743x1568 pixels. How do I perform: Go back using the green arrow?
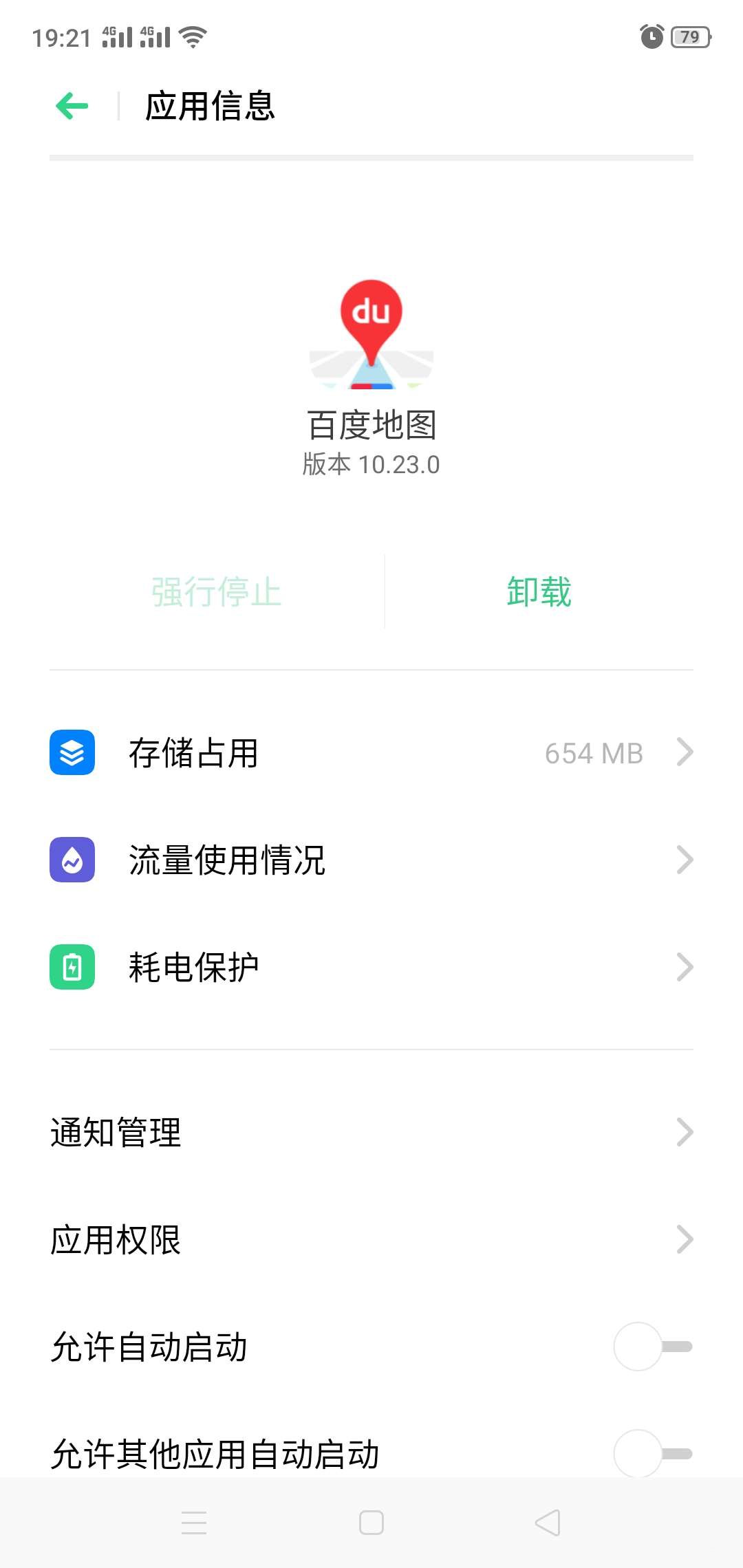tap(72, 106)
